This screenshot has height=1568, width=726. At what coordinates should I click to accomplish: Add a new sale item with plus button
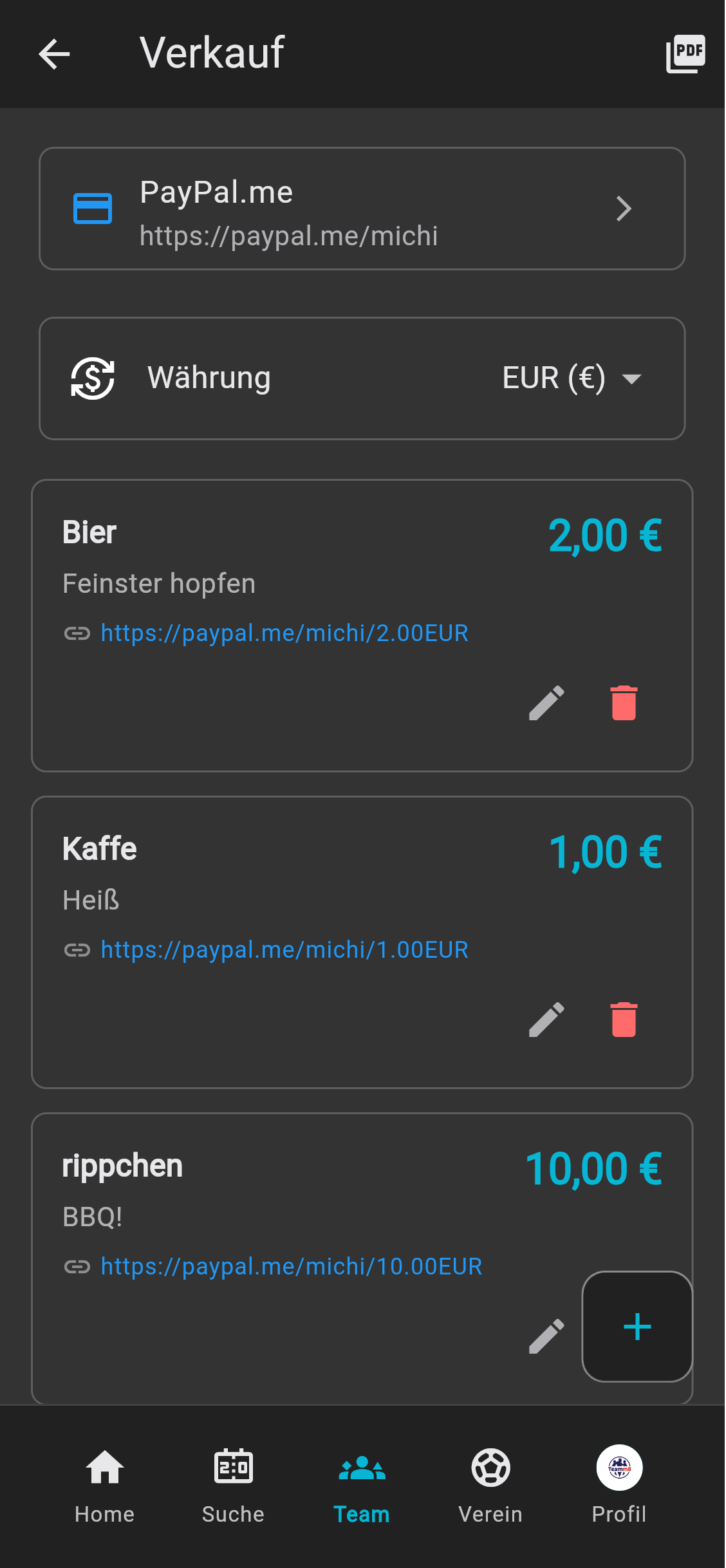(x=637, y=1326)
